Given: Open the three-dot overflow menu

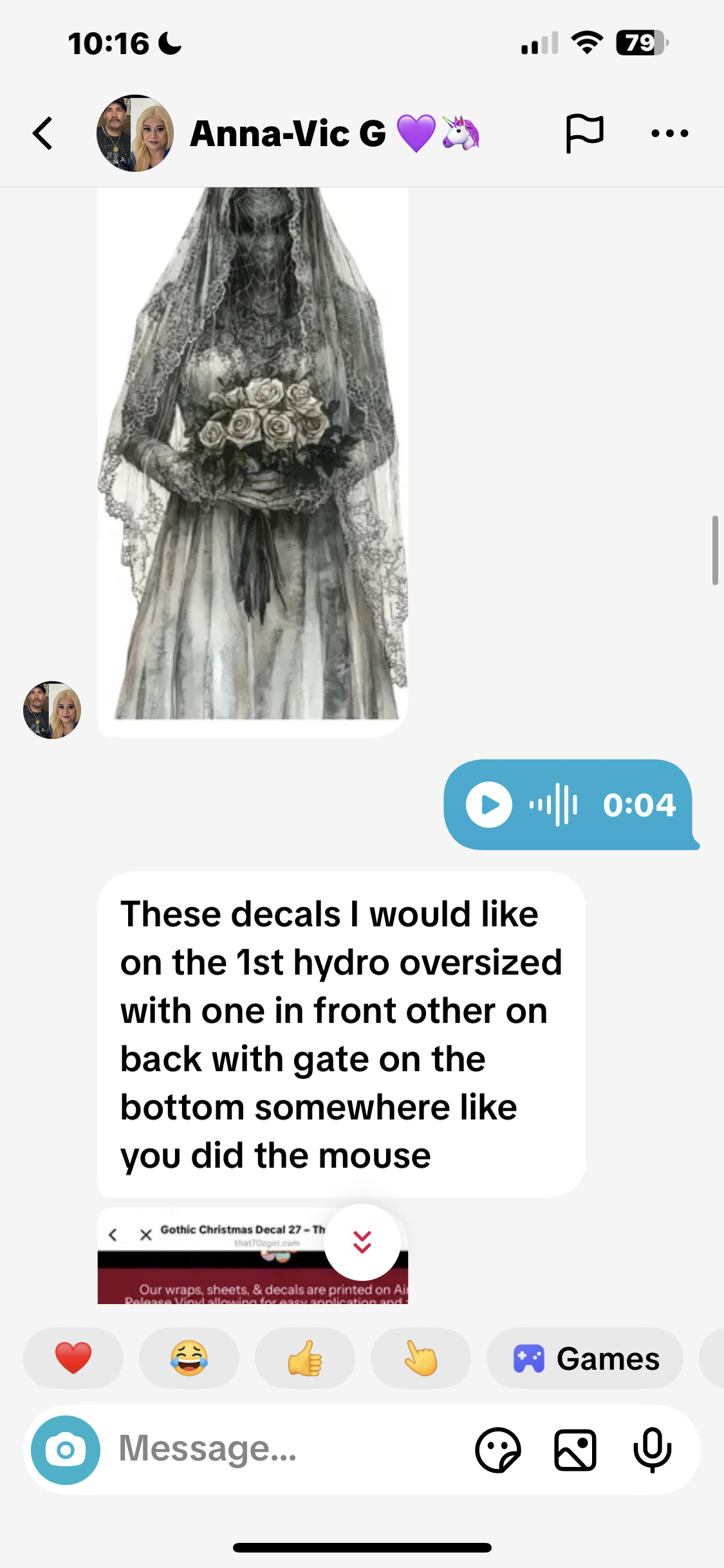Looking at the screenshot, I should click(x=669, y=133).
